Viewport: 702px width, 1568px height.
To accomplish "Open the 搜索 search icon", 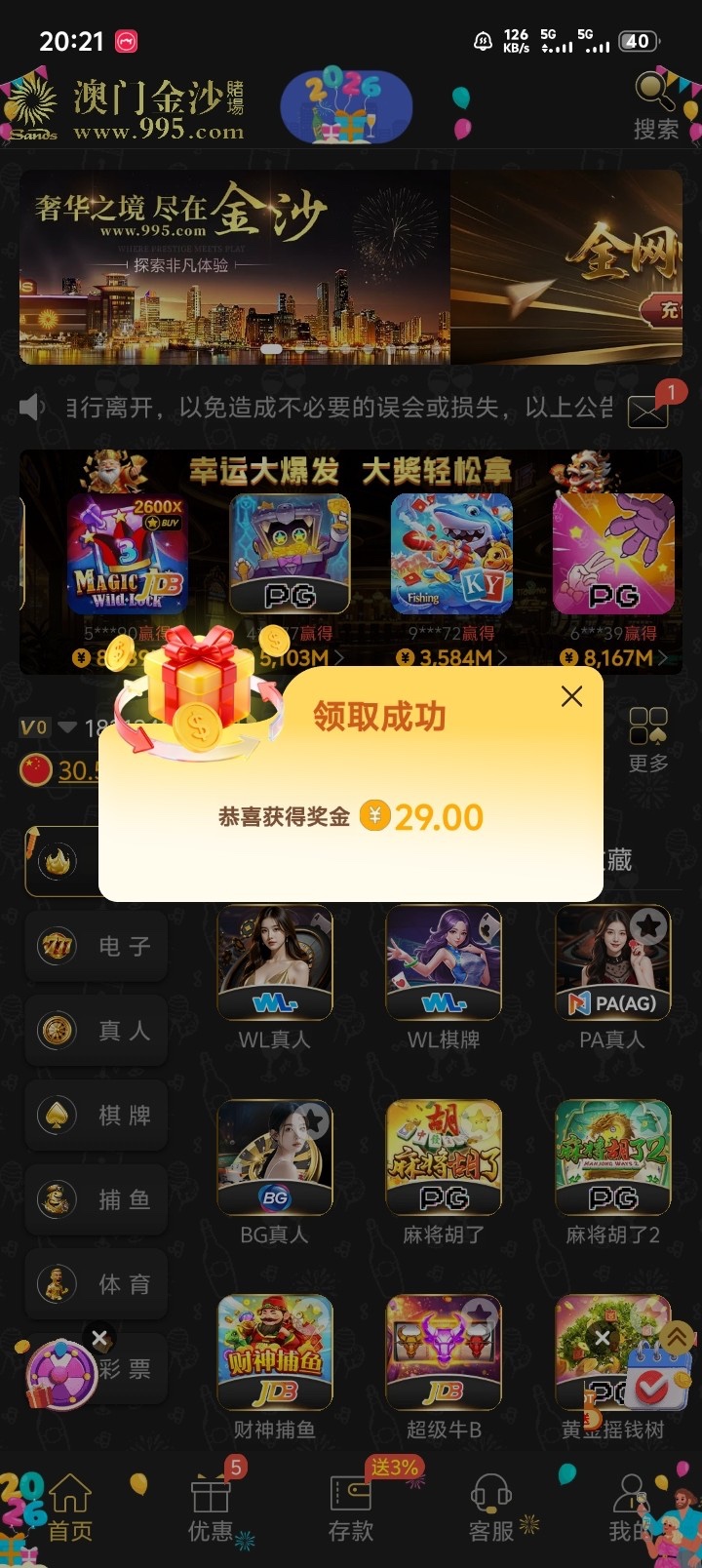I will tap(655, 105).
